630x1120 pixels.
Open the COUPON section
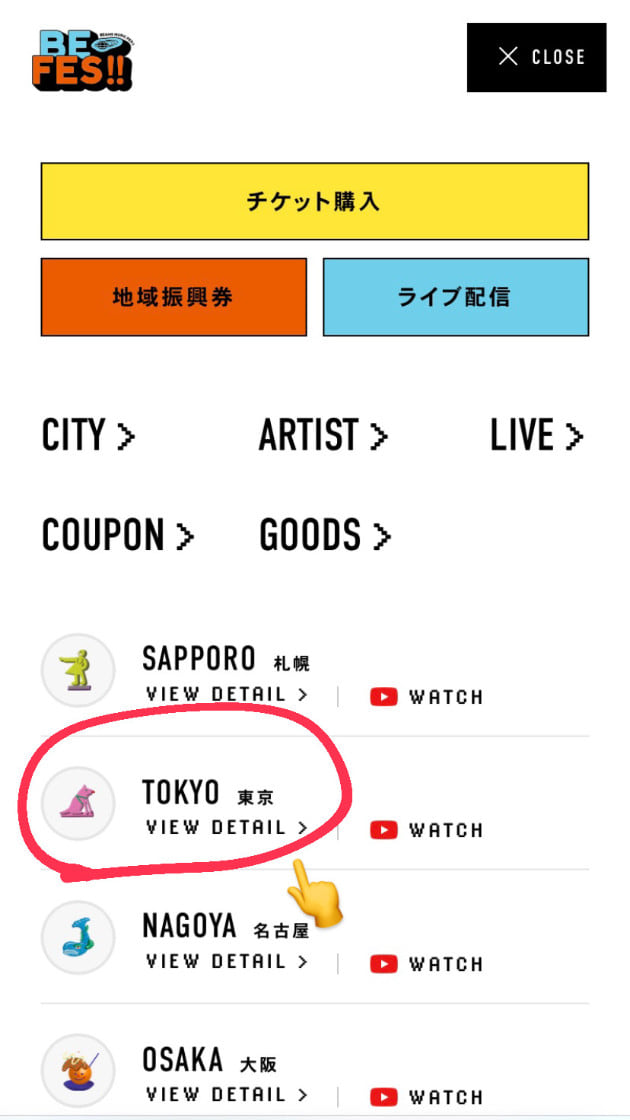coord(118,536)
